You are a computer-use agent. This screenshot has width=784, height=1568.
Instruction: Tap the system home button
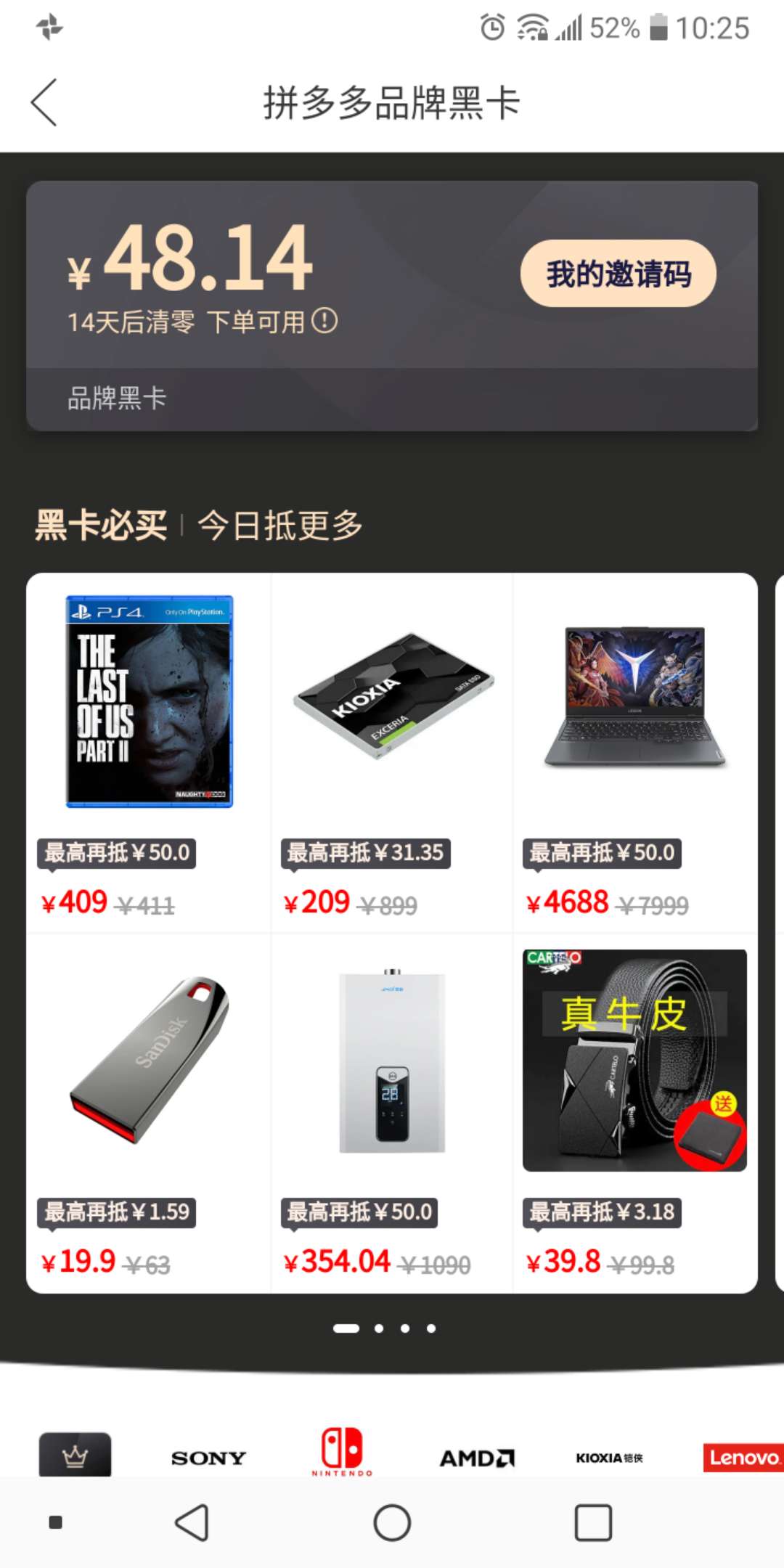point(392,1522)
